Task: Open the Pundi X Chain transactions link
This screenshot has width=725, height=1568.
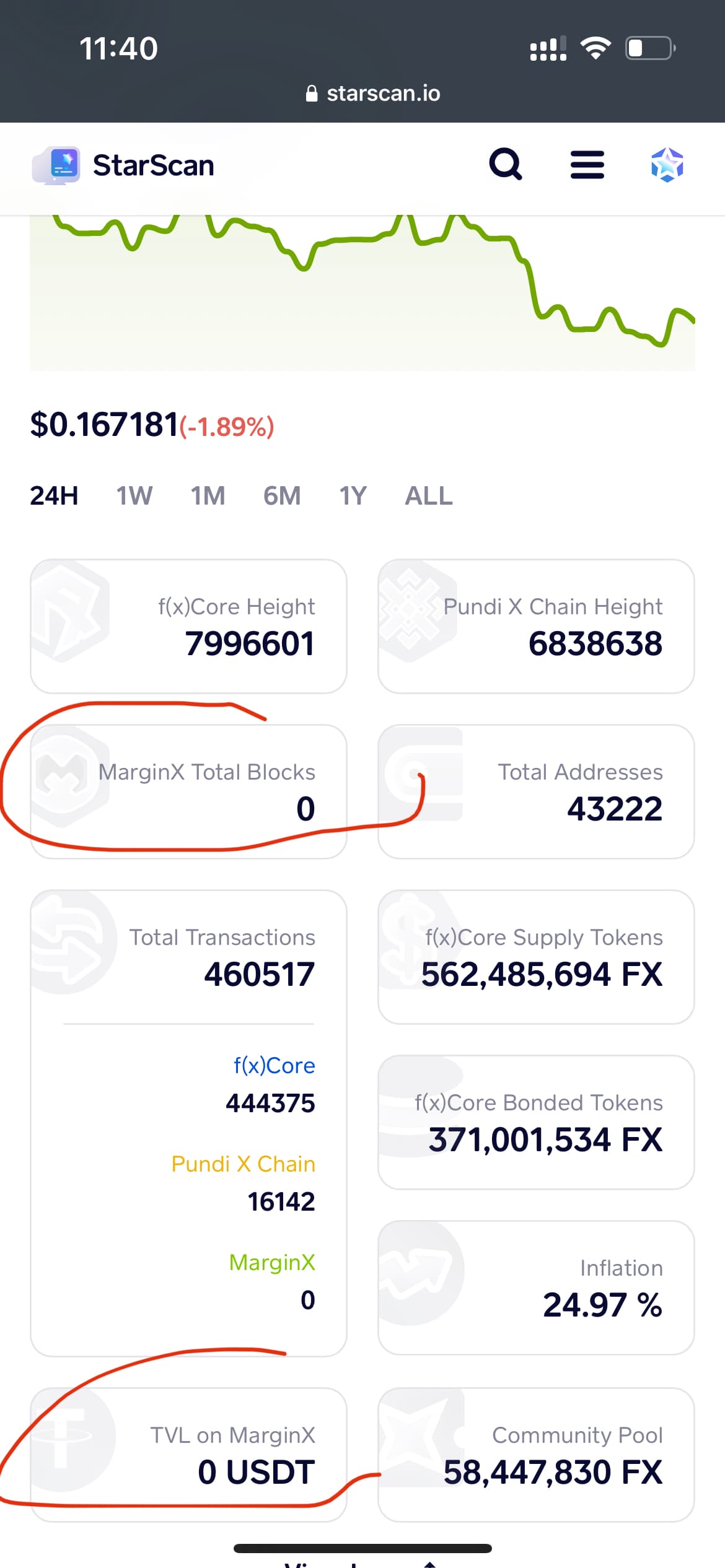Action: tap(243, 1164)
